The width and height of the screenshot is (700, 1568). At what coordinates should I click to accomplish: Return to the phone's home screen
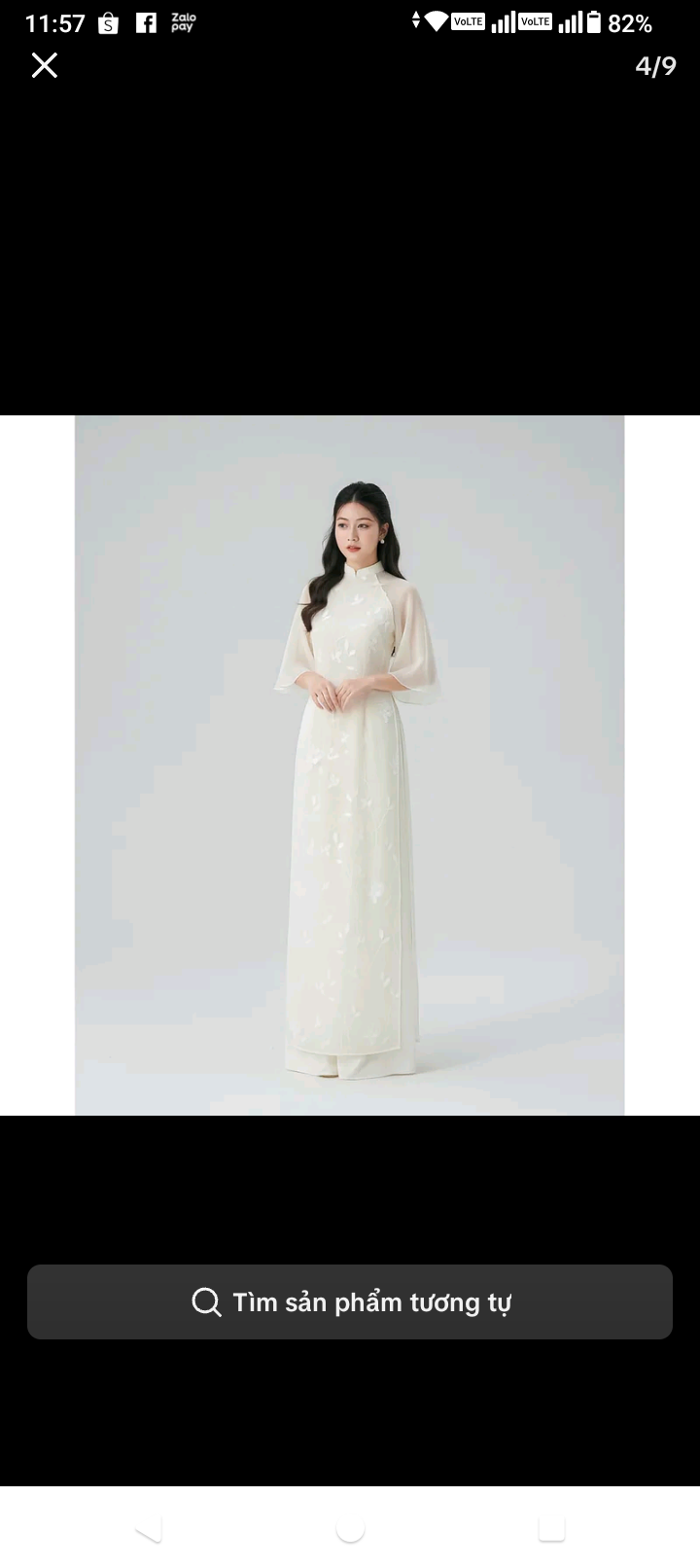coord(350,1529)
